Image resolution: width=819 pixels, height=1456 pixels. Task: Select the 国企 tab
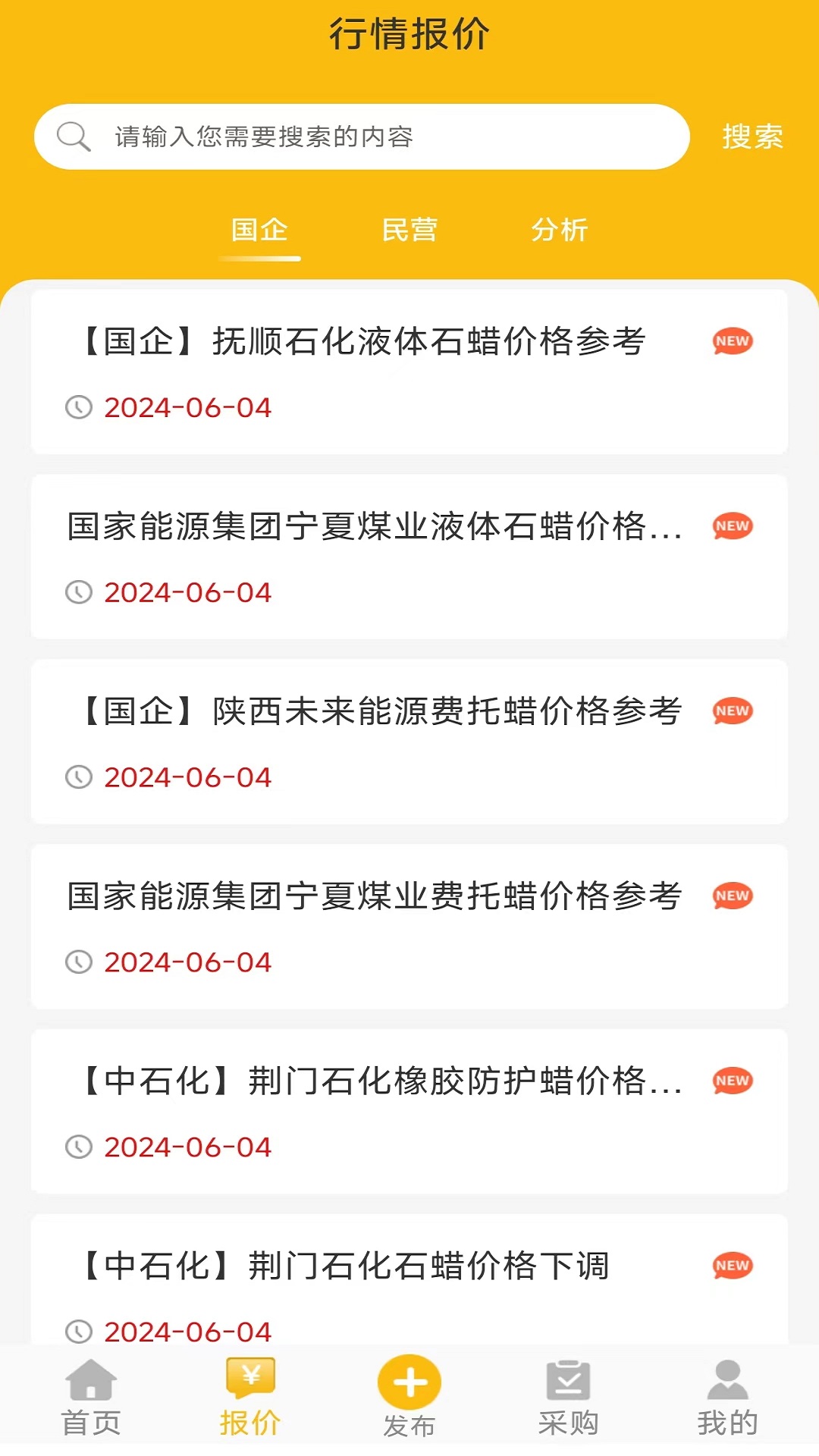[x=259, y=230]
